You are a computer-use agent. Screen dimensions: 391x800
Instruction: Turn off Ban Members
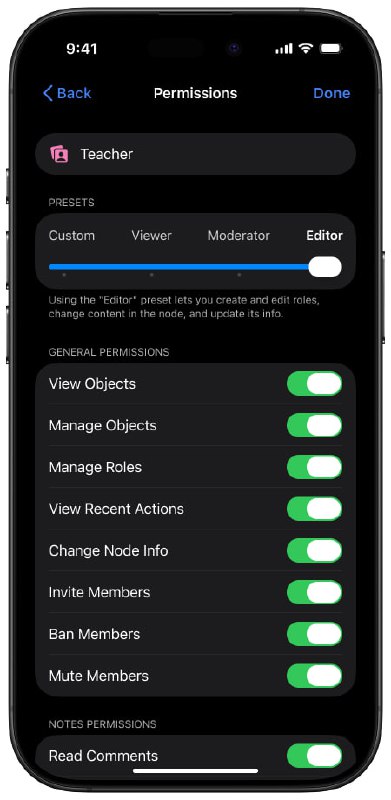[314, 634]
